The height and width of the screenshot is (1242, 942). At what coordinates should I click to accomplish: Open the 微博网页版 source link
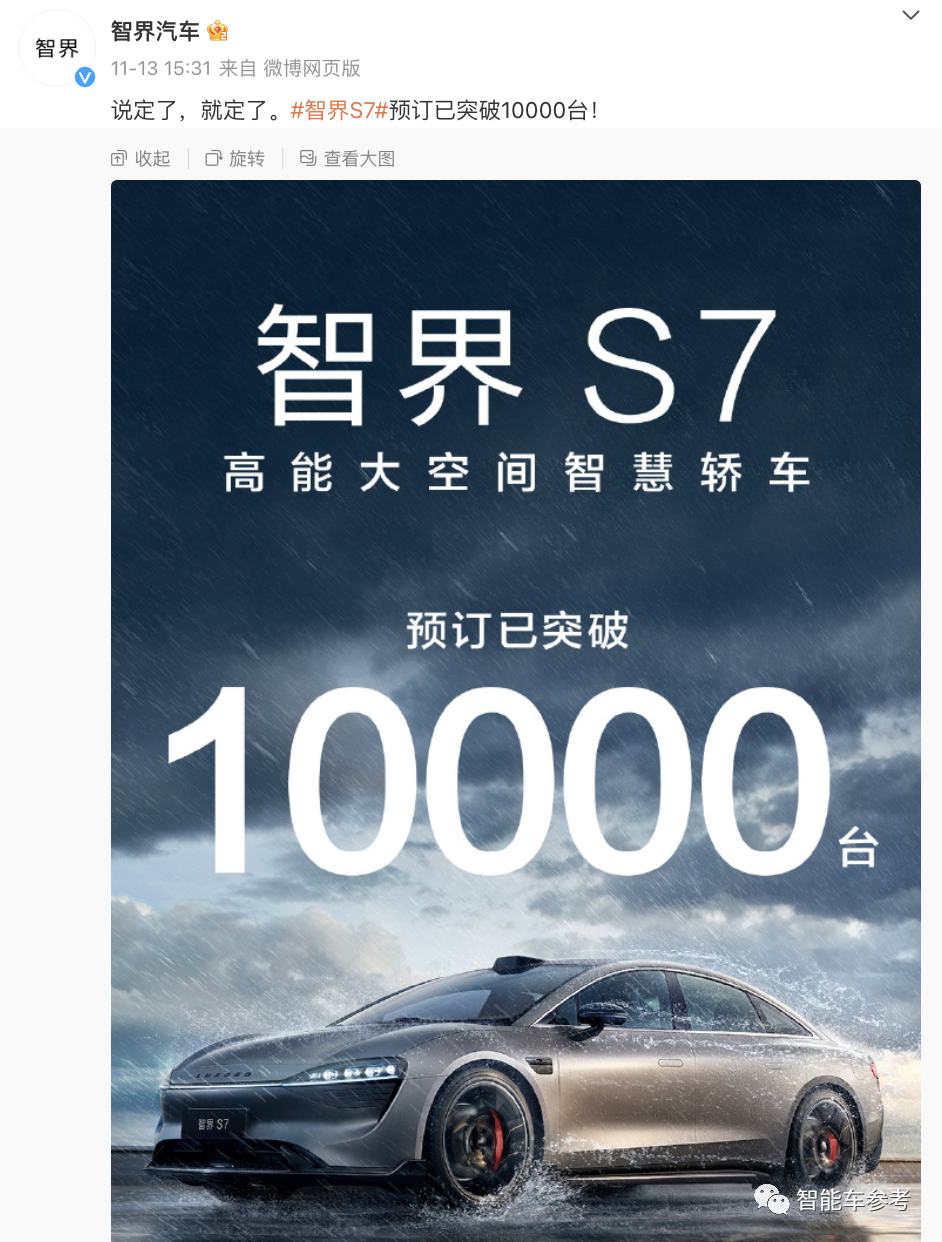[x=311, y=68]
